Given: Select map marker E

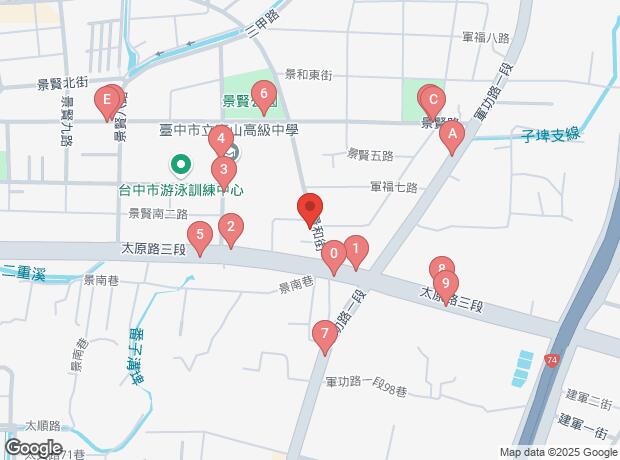Looking at the screenshot, I should pos(105,101).
